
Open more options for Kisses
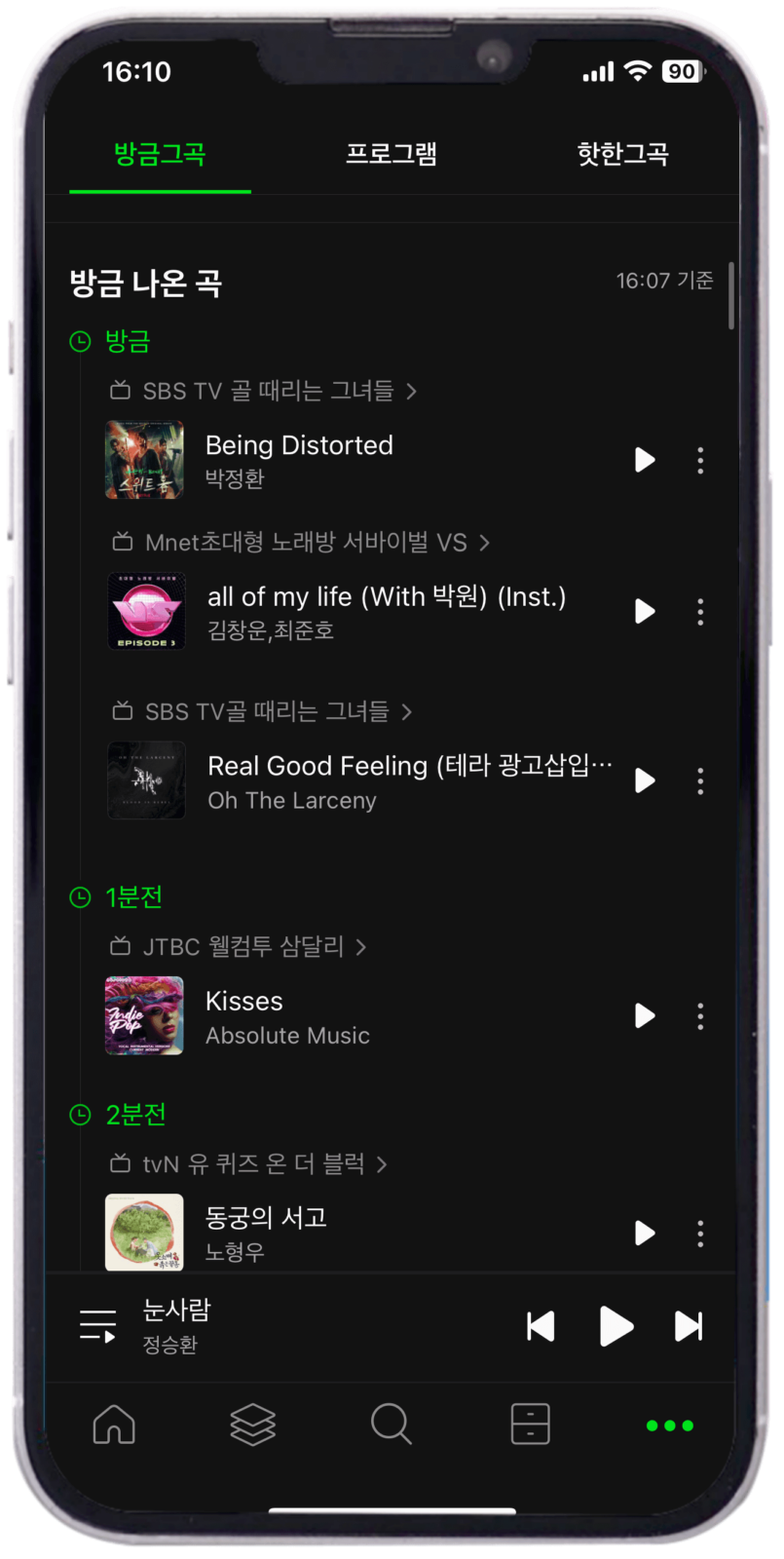(700, 1016)
